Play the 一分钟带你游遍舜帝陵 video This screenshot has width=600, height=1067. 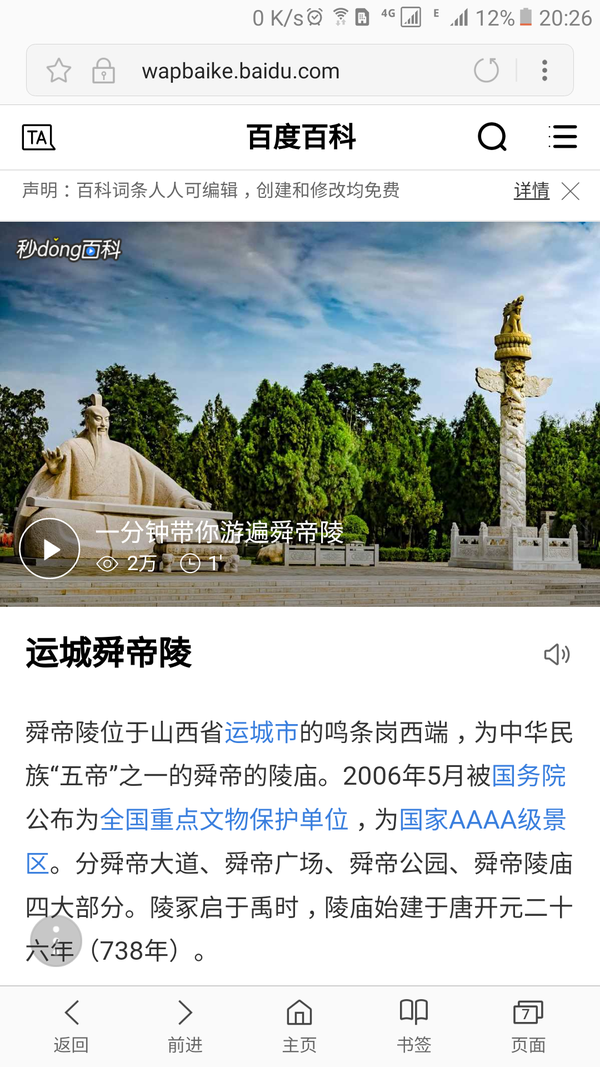click(x=50, y=549)
